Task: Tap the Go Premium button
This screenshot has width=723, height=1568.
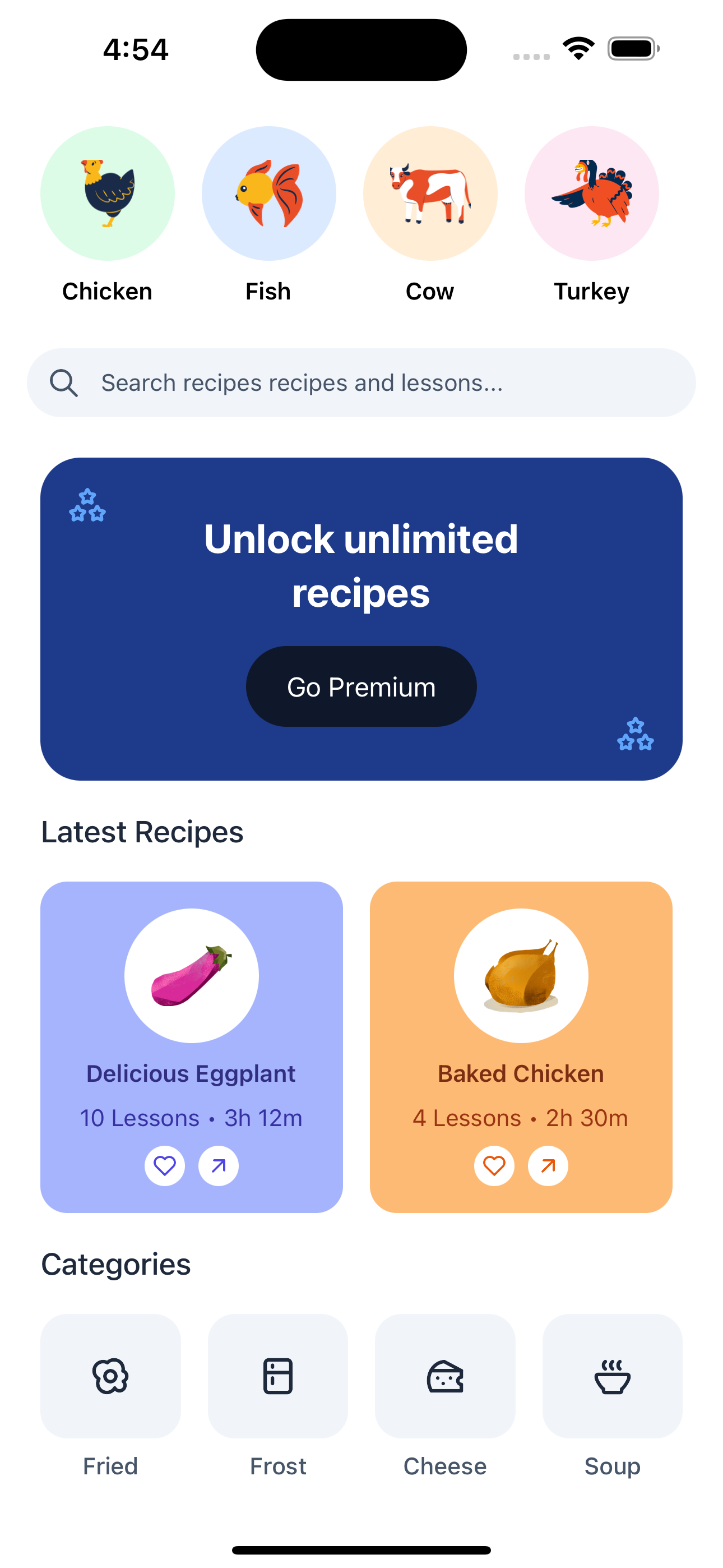Action: pos(361,686)
